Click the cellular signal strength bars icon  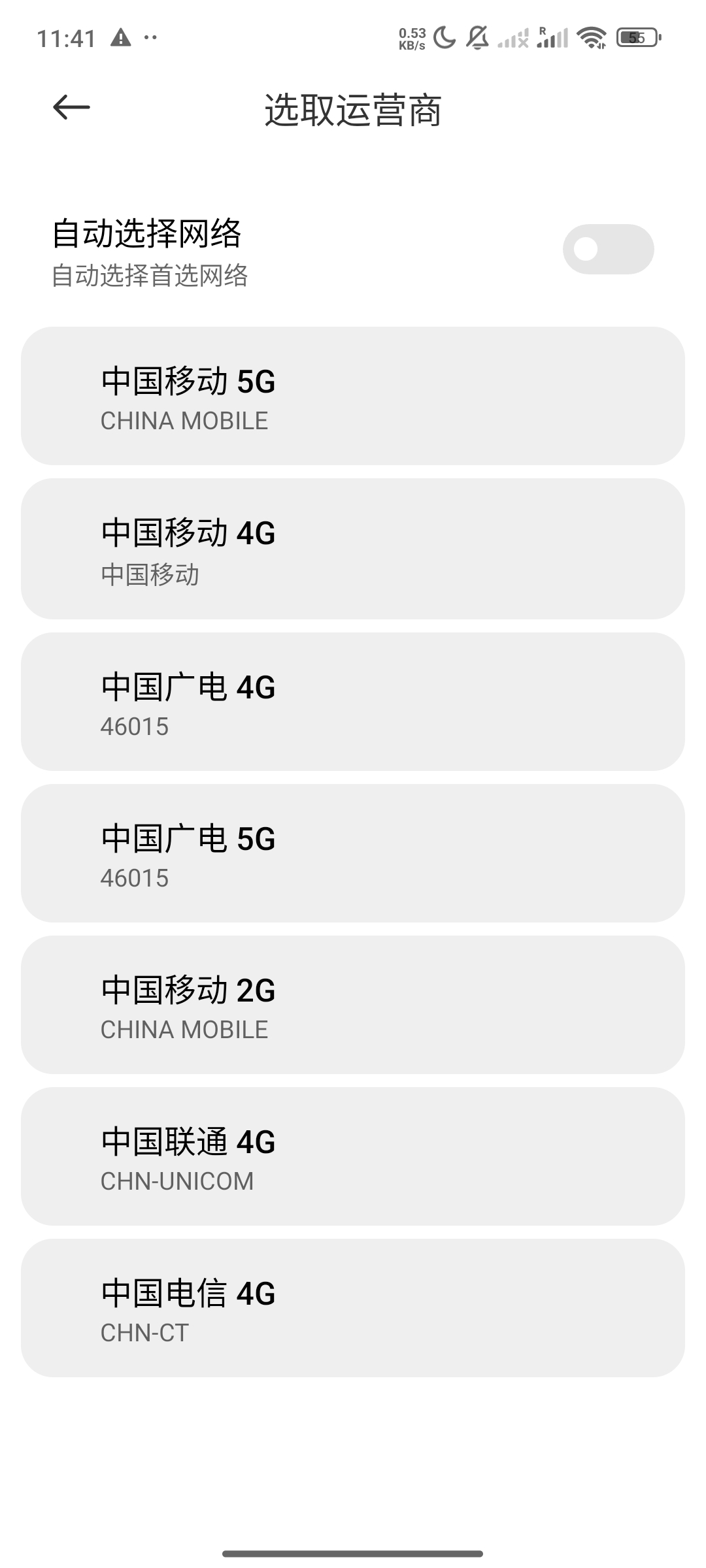click(551, 39)
